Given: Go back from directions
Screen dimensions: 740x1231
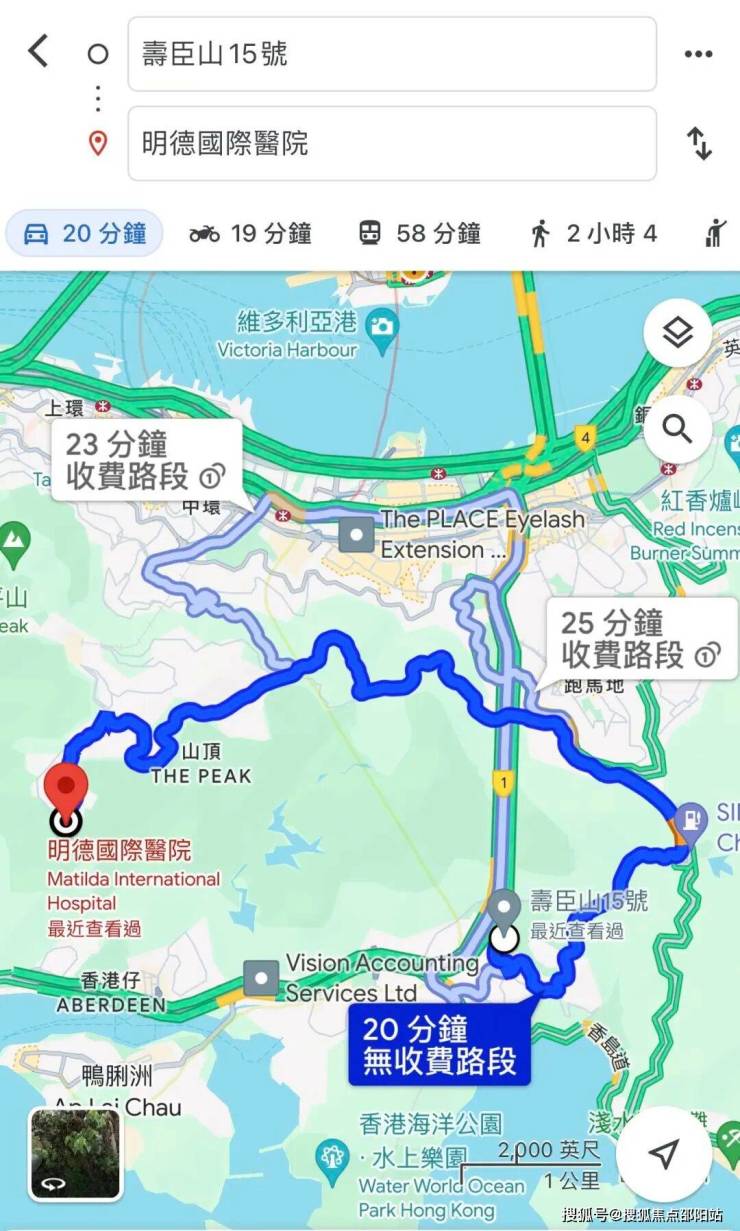Looking at the screenshot, I should coord(38,51).
